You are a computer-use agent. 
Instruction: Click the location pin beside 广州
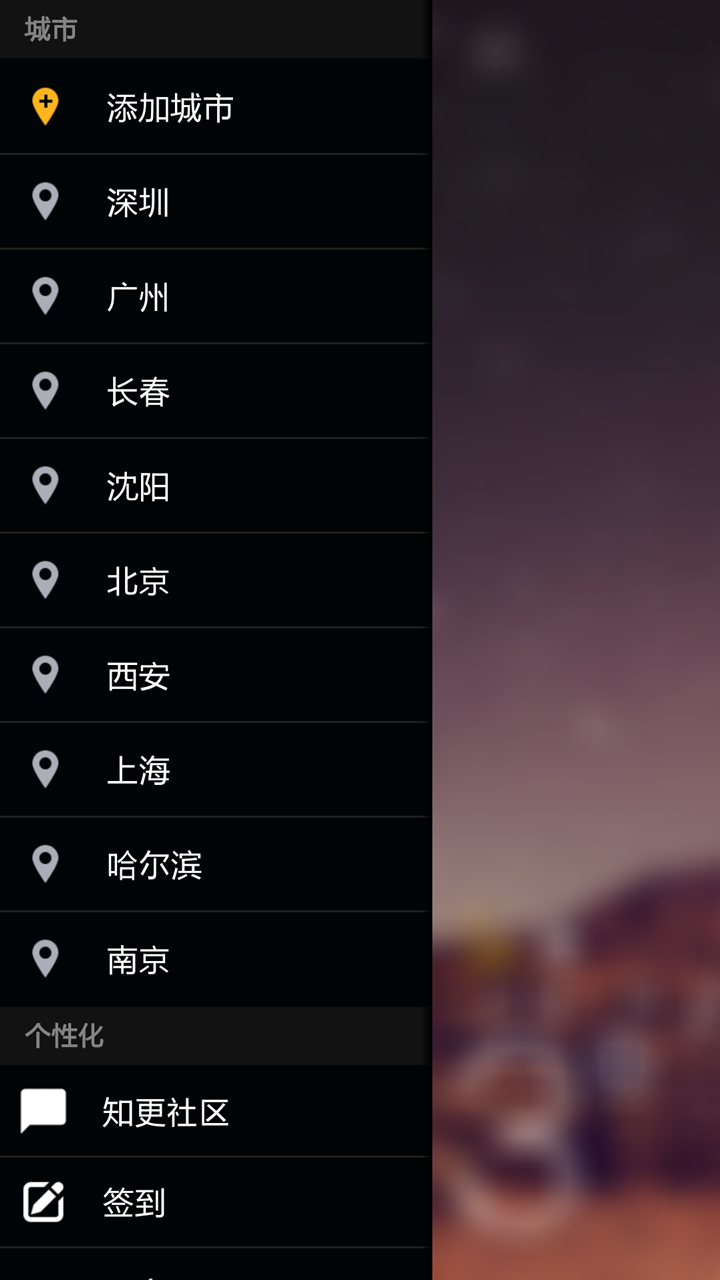(x=45, y=297)
